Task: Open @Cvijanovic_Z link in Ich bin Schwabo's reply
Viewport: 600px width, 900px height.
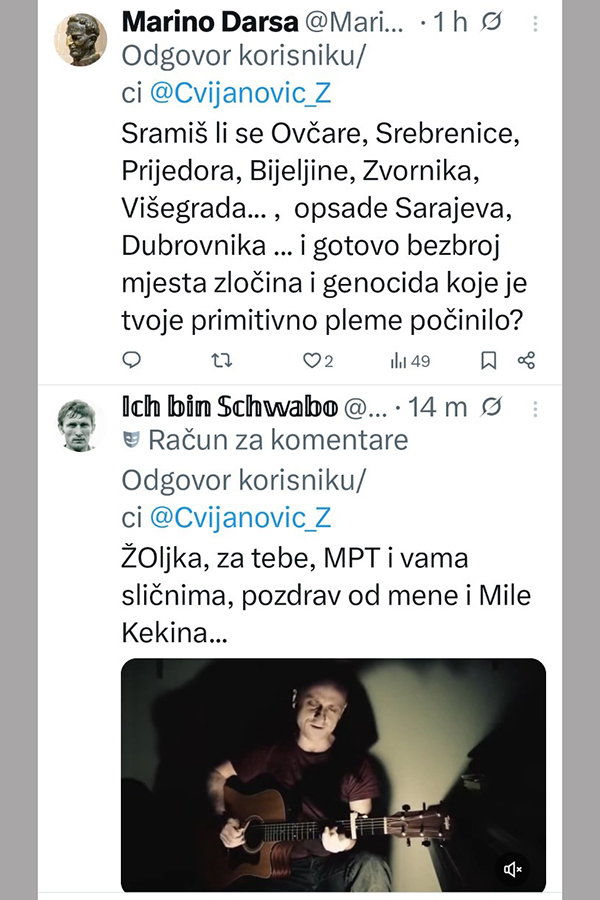Action: click(x=240, y=518)
